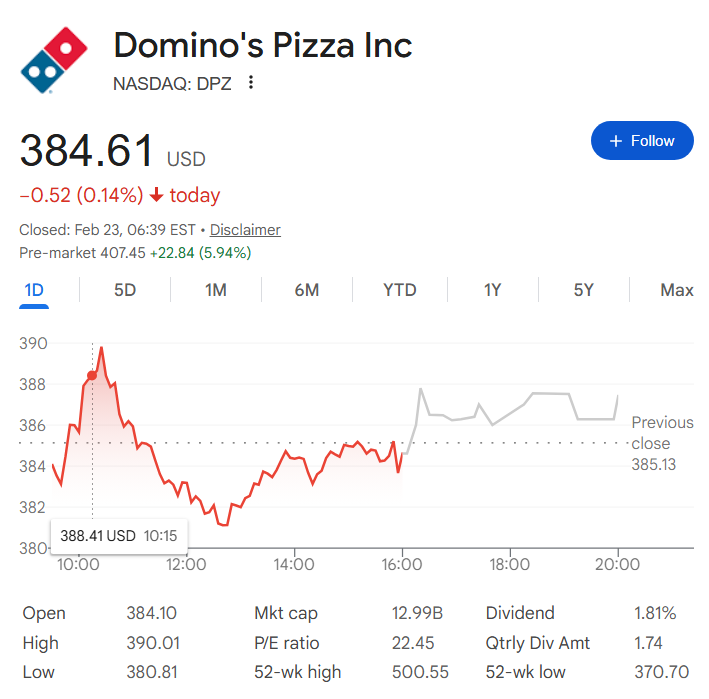The width and height of the screenshot is (709, 699).
Task: Follow Domino's Pizza stock
Action: point(642,141)
